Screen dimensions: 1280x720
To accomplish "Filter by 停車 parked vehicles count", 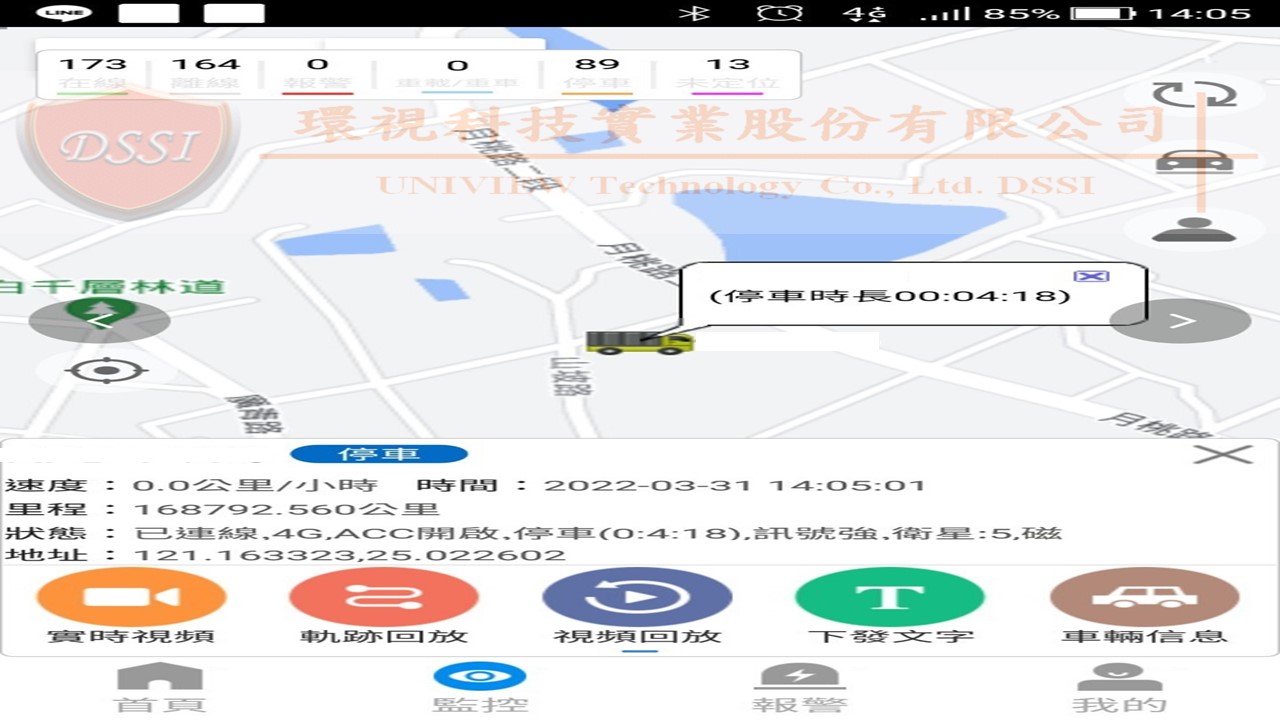I will click(597, 74).
